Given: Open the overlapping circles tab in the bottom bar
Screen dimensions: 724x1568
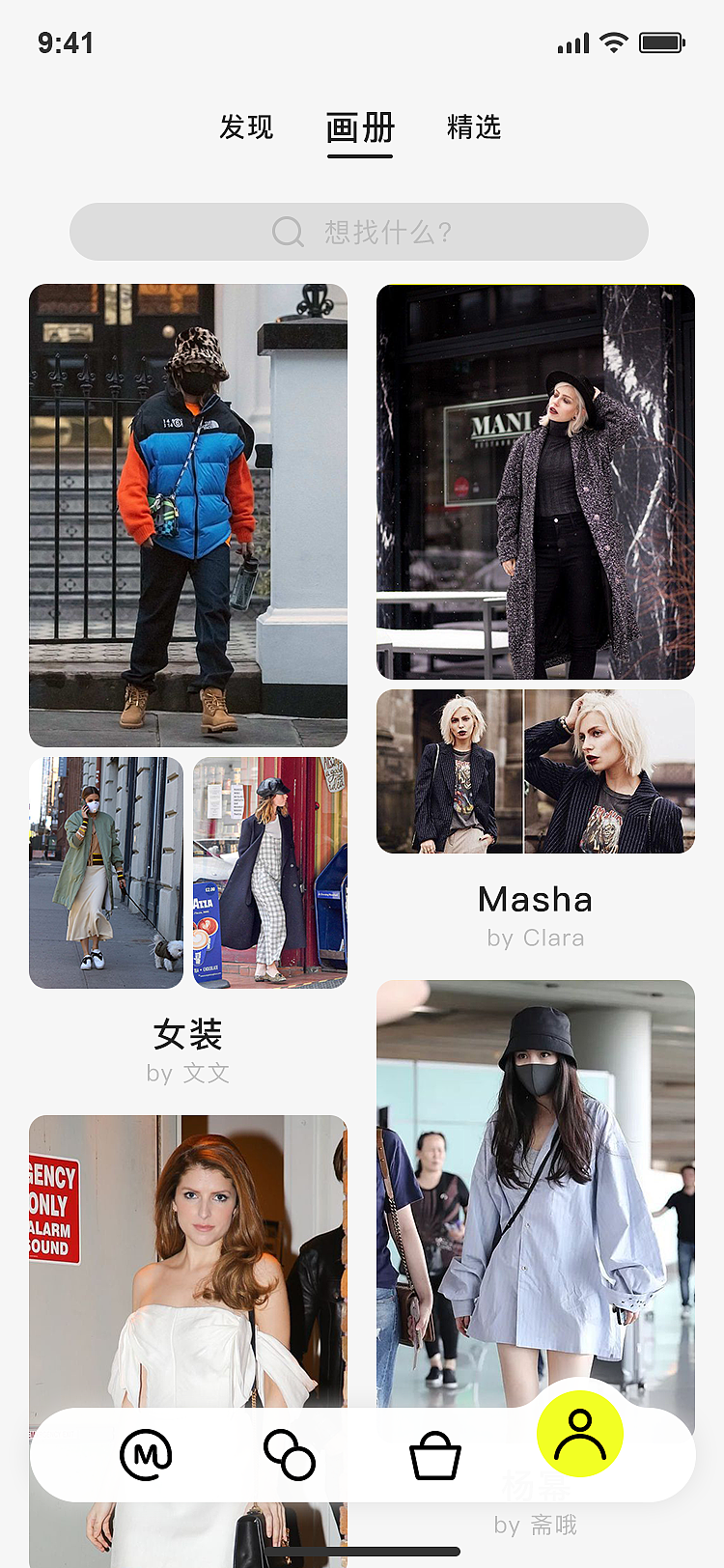Looking at the screenshot, I should [x=290, y=1454].
